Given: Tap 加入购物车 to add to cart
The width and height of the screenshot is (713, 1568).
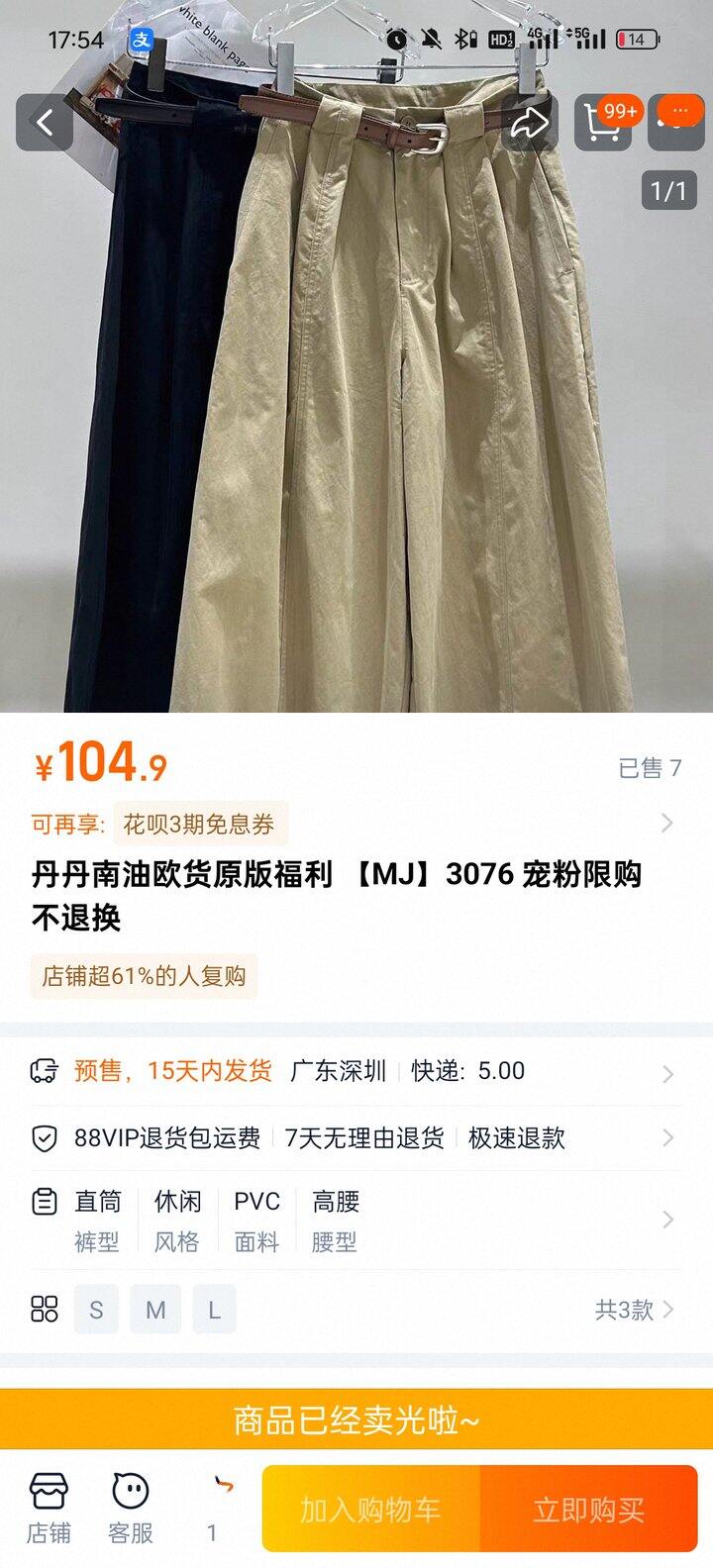Looking at the screenshot, I should click(371, 1509).
